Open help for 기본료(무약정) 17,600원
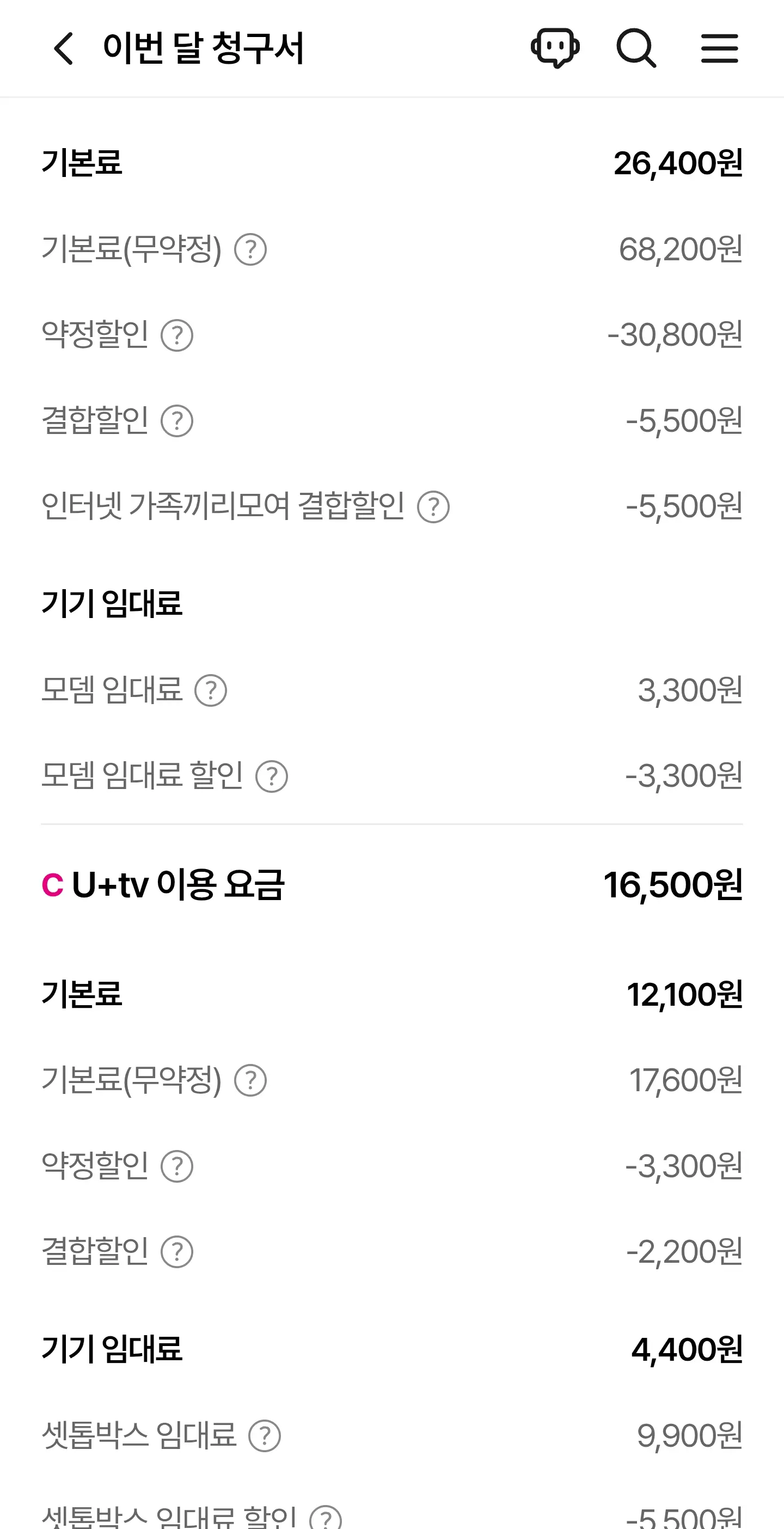The height and width of the screenshot is (1529, 784). coord(250,1080)
